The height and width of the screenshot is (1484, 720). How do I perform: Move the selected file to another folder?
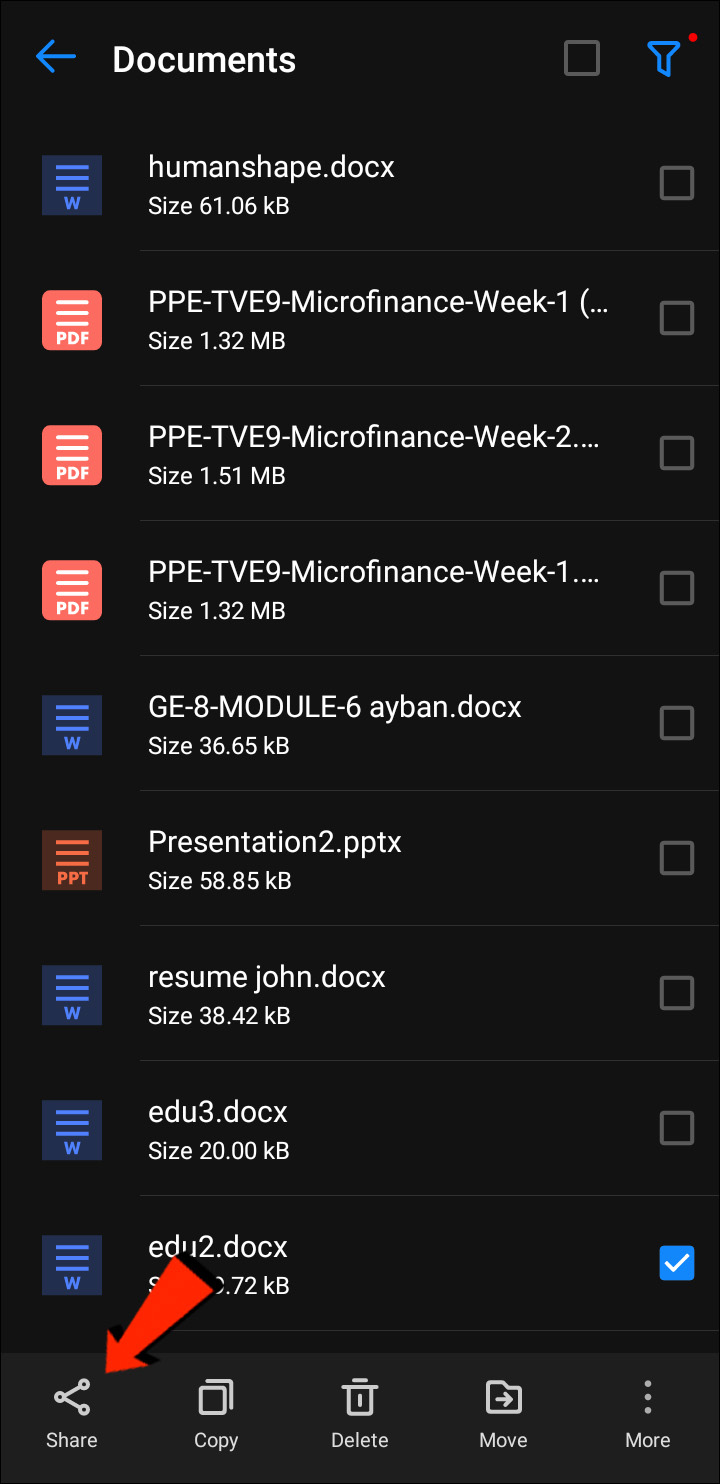click(x=503, y=1412)
